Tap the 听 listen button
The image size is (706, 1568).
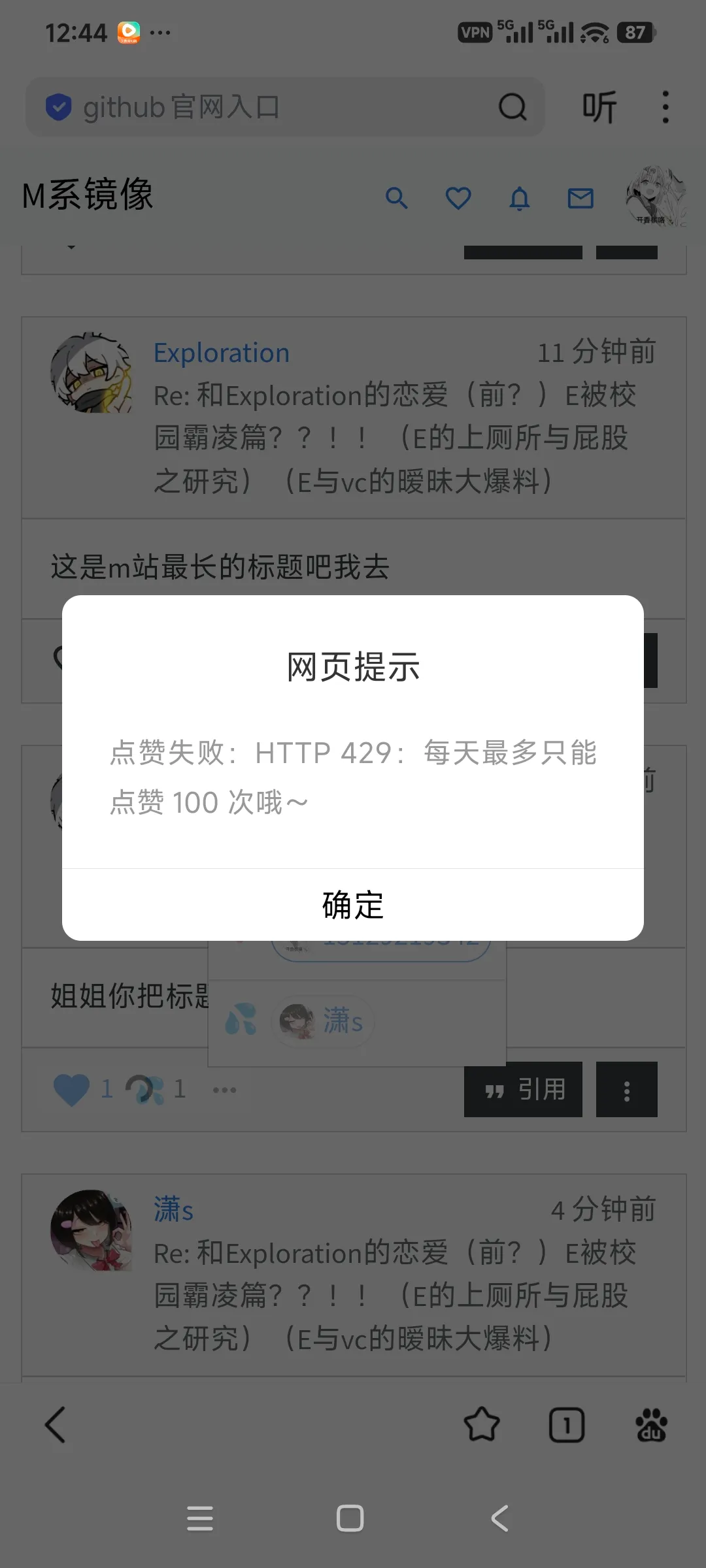click(599, 107)
